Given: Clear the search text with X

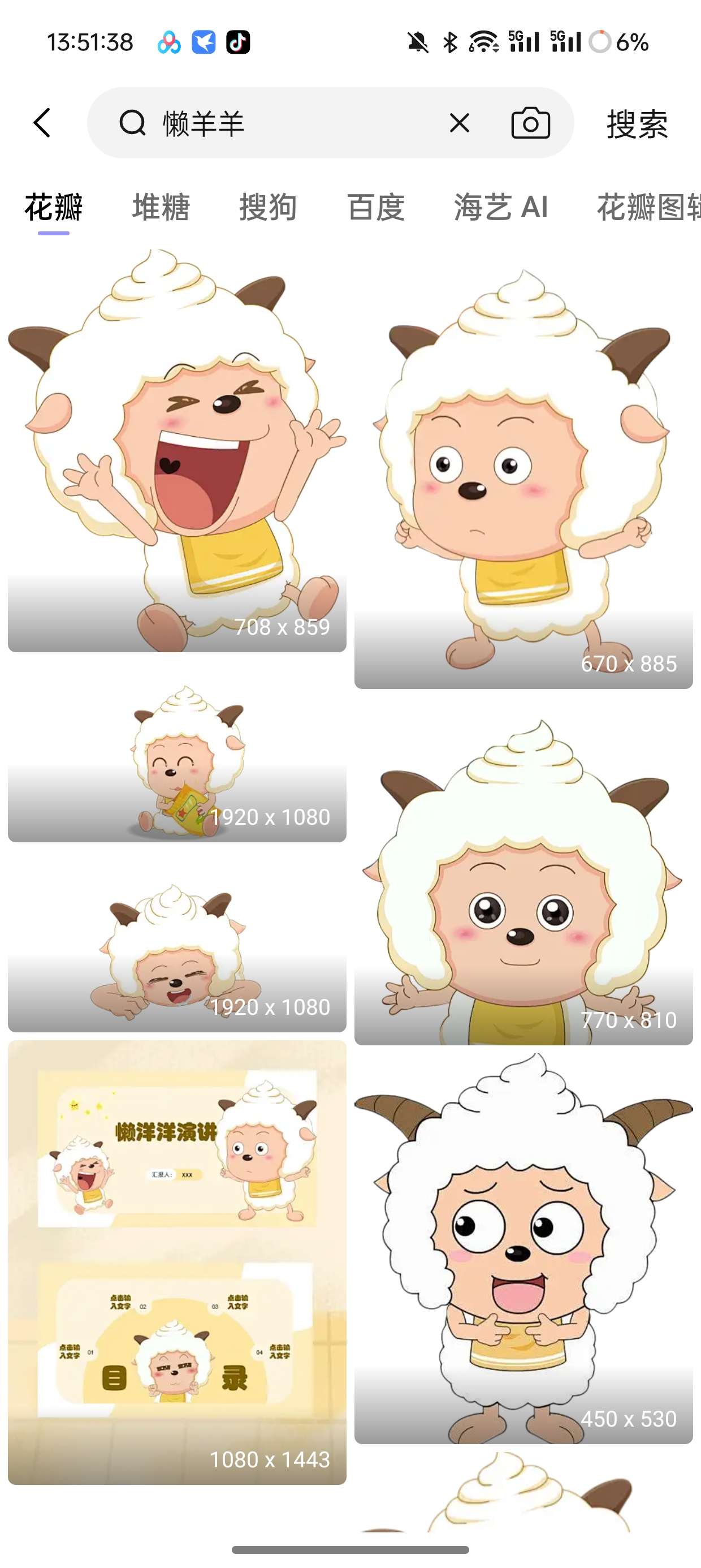Looking at the screenshot, I should tap(460, 123).
